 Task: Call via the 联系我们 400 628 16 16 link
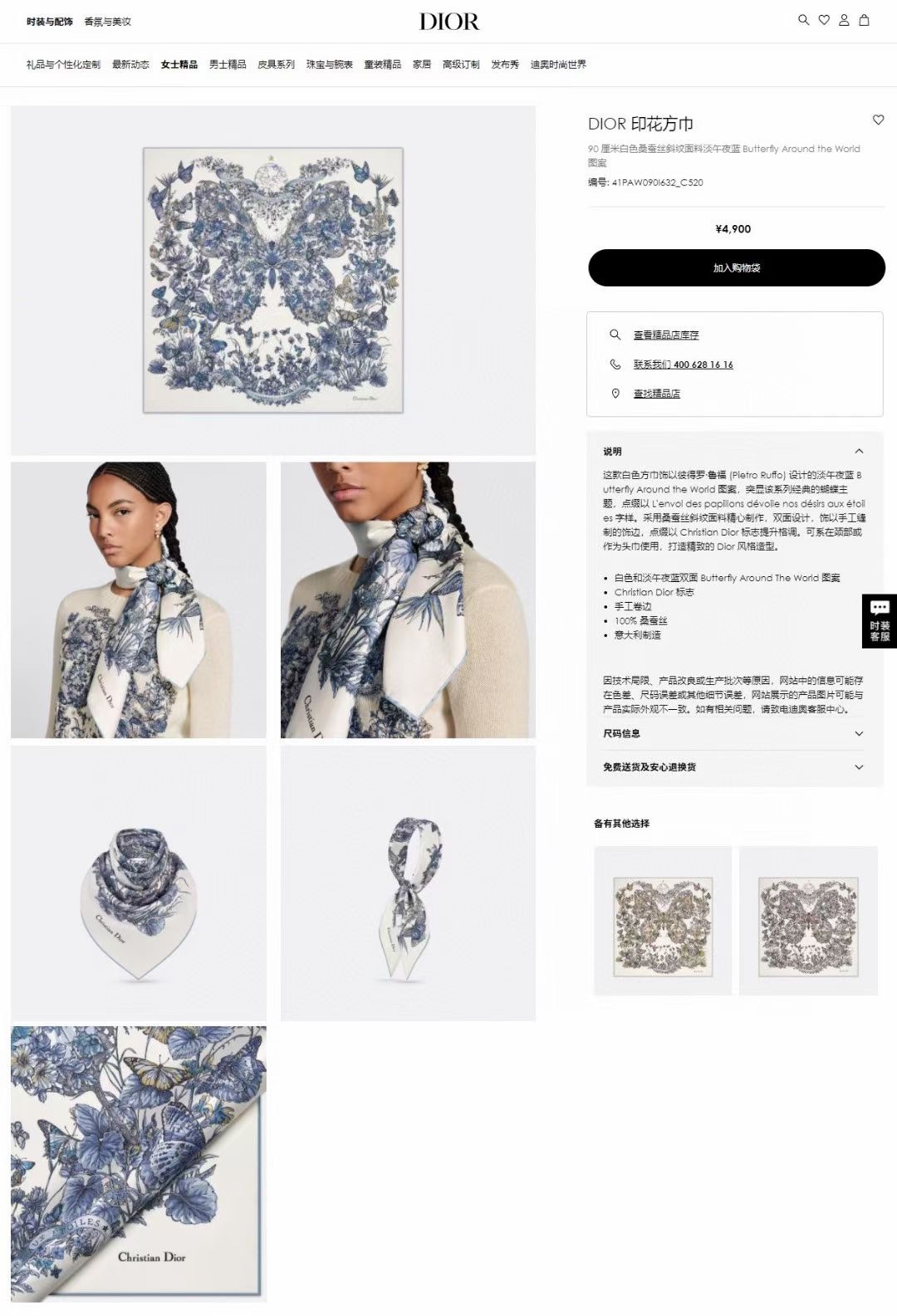coord(683,364)
